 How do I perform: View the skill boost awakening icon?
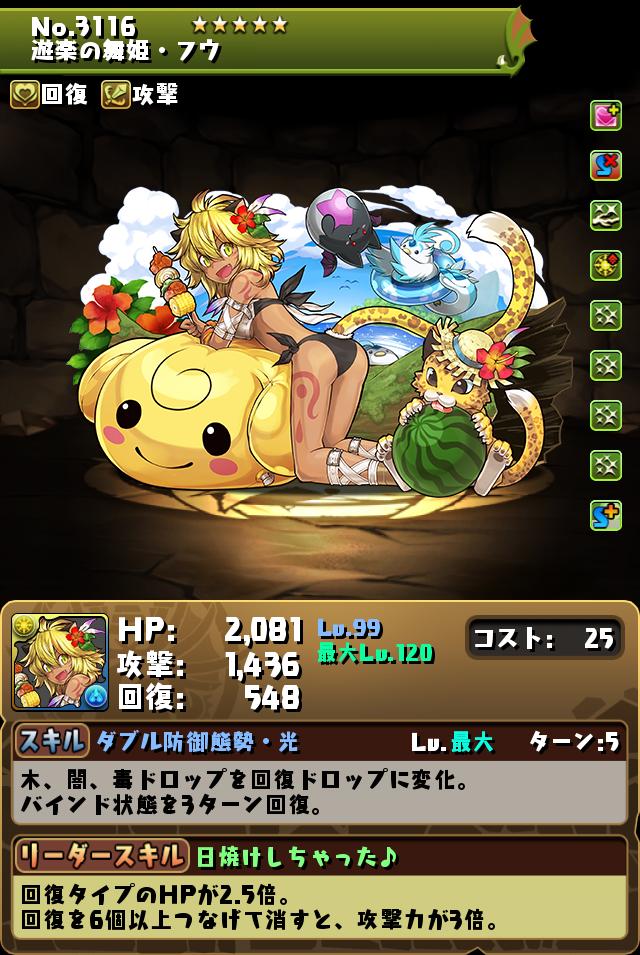[x=606, y=515]
